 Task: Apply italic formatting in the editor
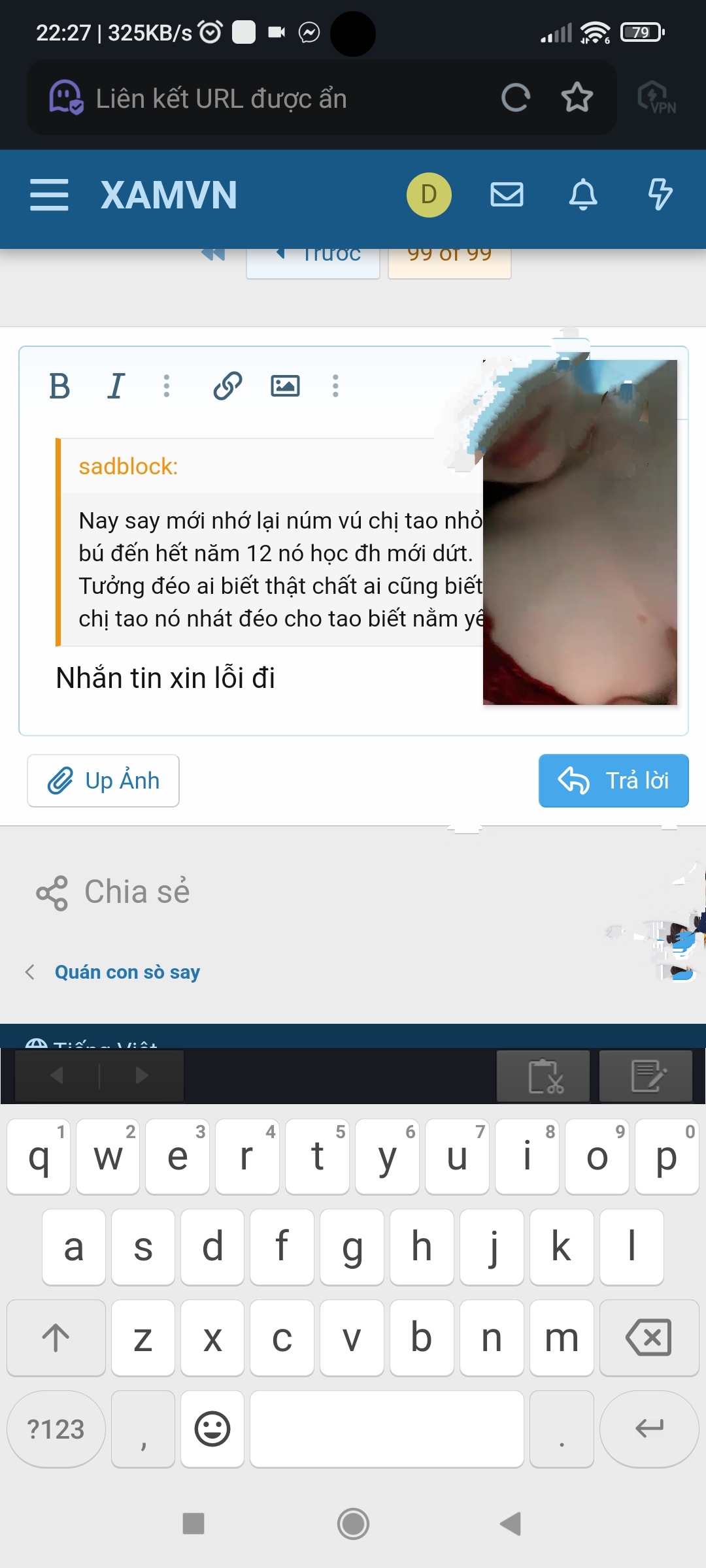point(116,386)
